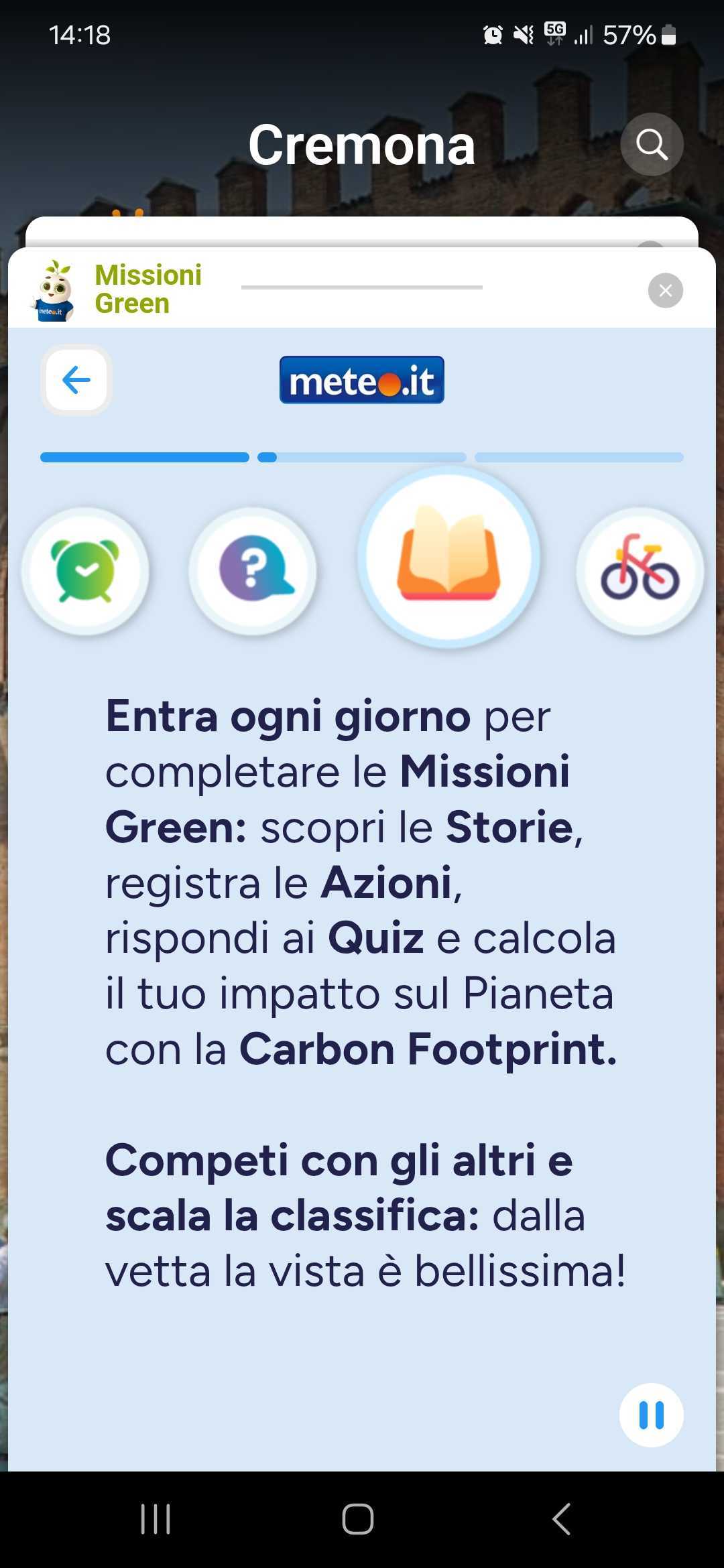
Task: Open the search magnifier next to Cremona
Action: point(652,144)
